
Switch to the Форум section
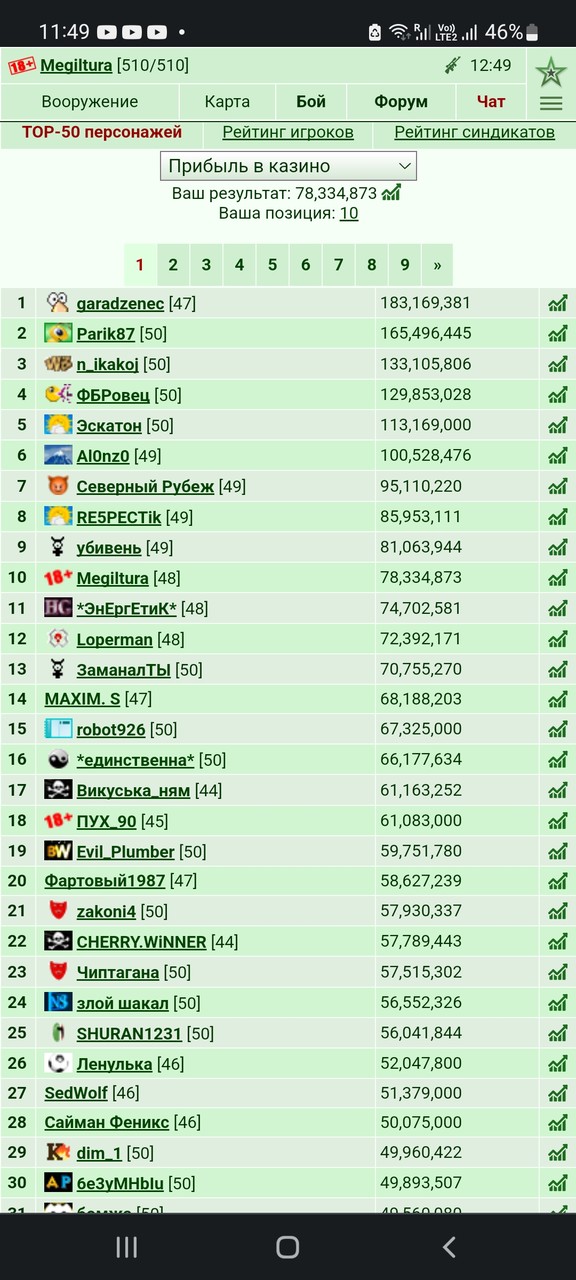click(x=401, y=102)
